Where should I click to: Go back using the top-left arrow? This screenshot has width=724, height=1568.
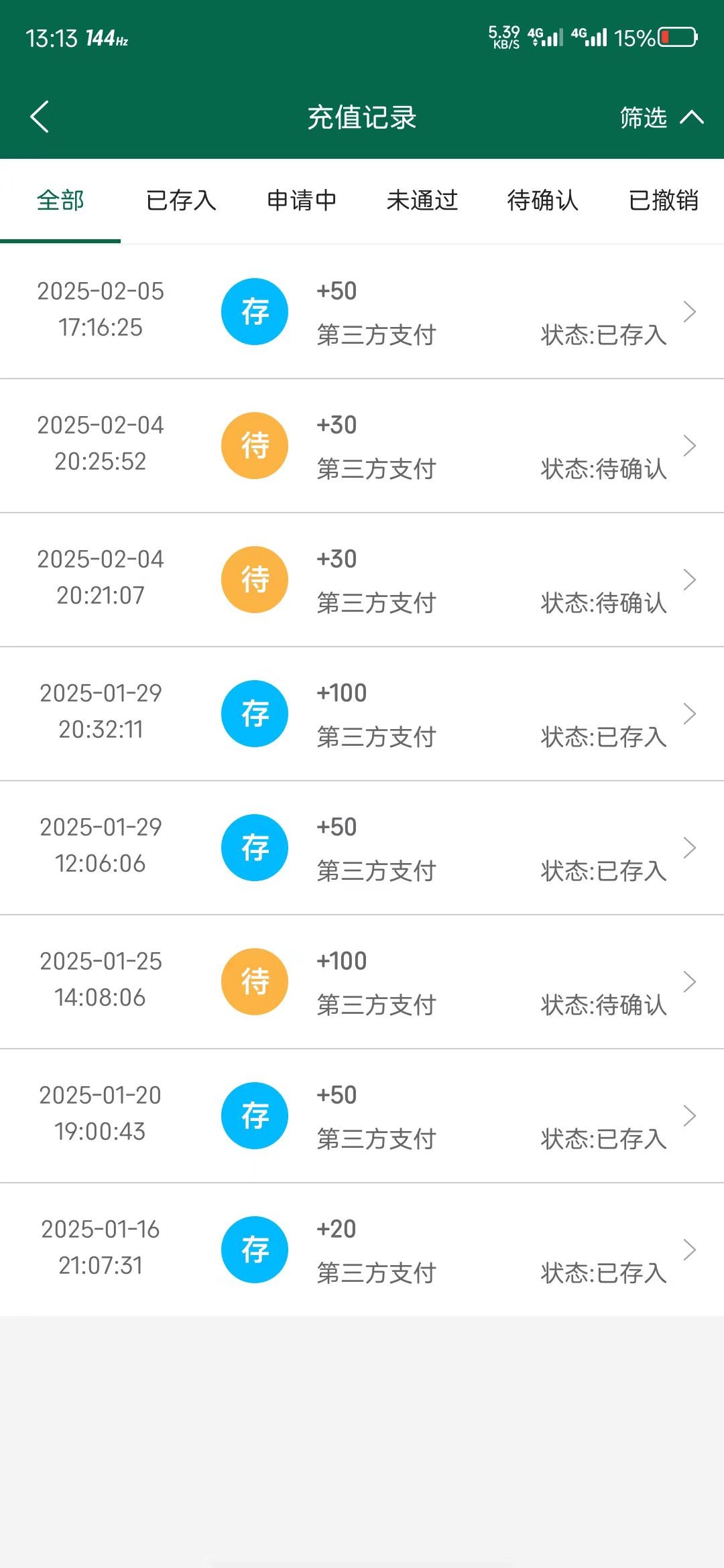40,117
